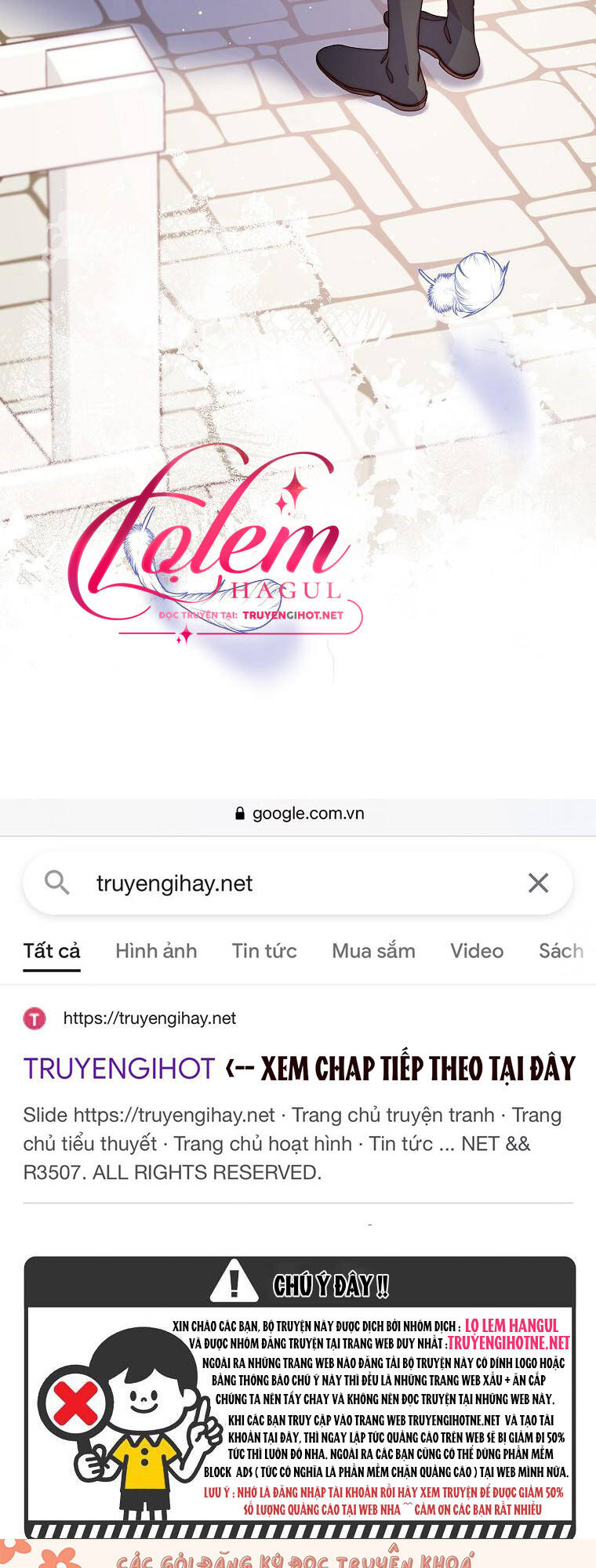Click the search magnifier icon
The width and height of the screenshot is (596, 1568).
[x=58, y=882]
